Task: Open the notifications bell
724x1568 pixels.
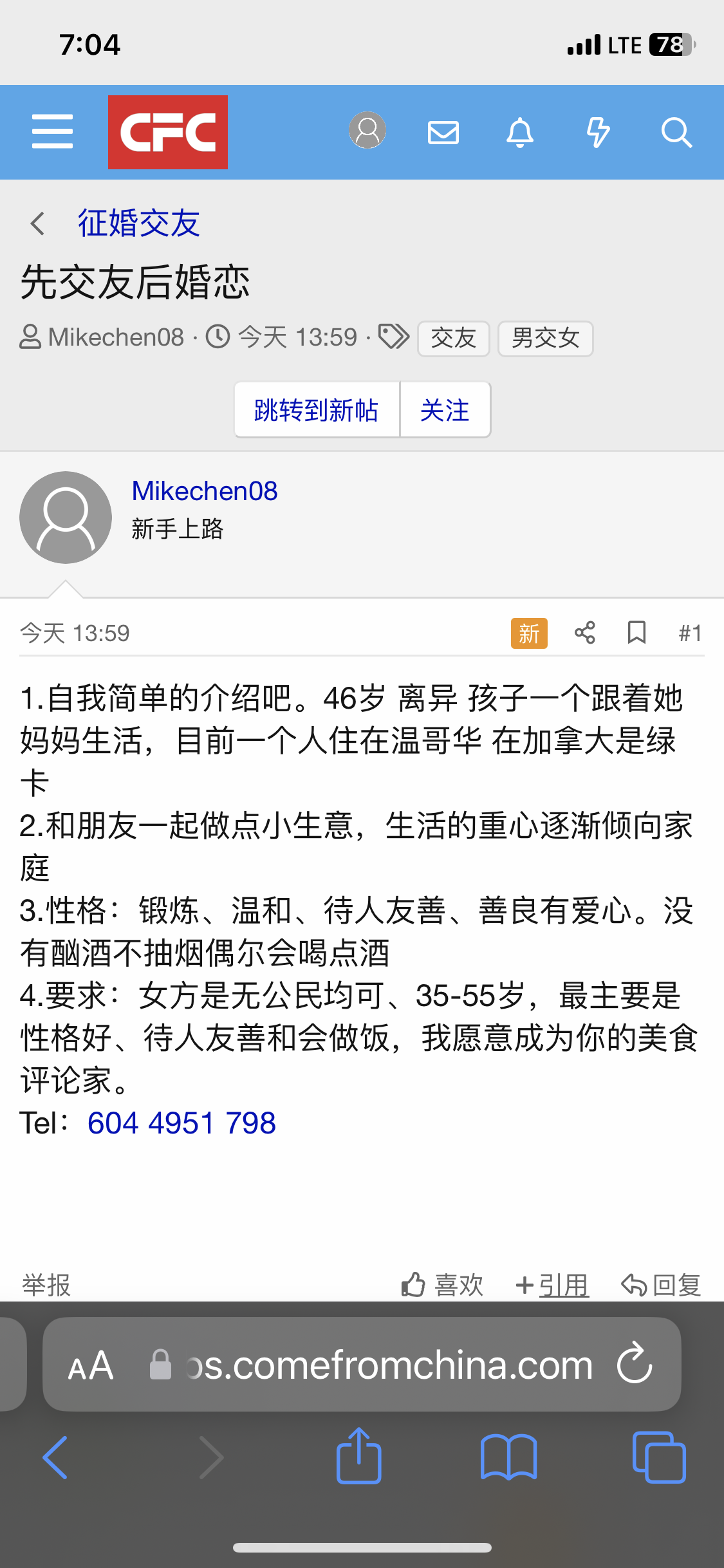Action: [520, 133]
